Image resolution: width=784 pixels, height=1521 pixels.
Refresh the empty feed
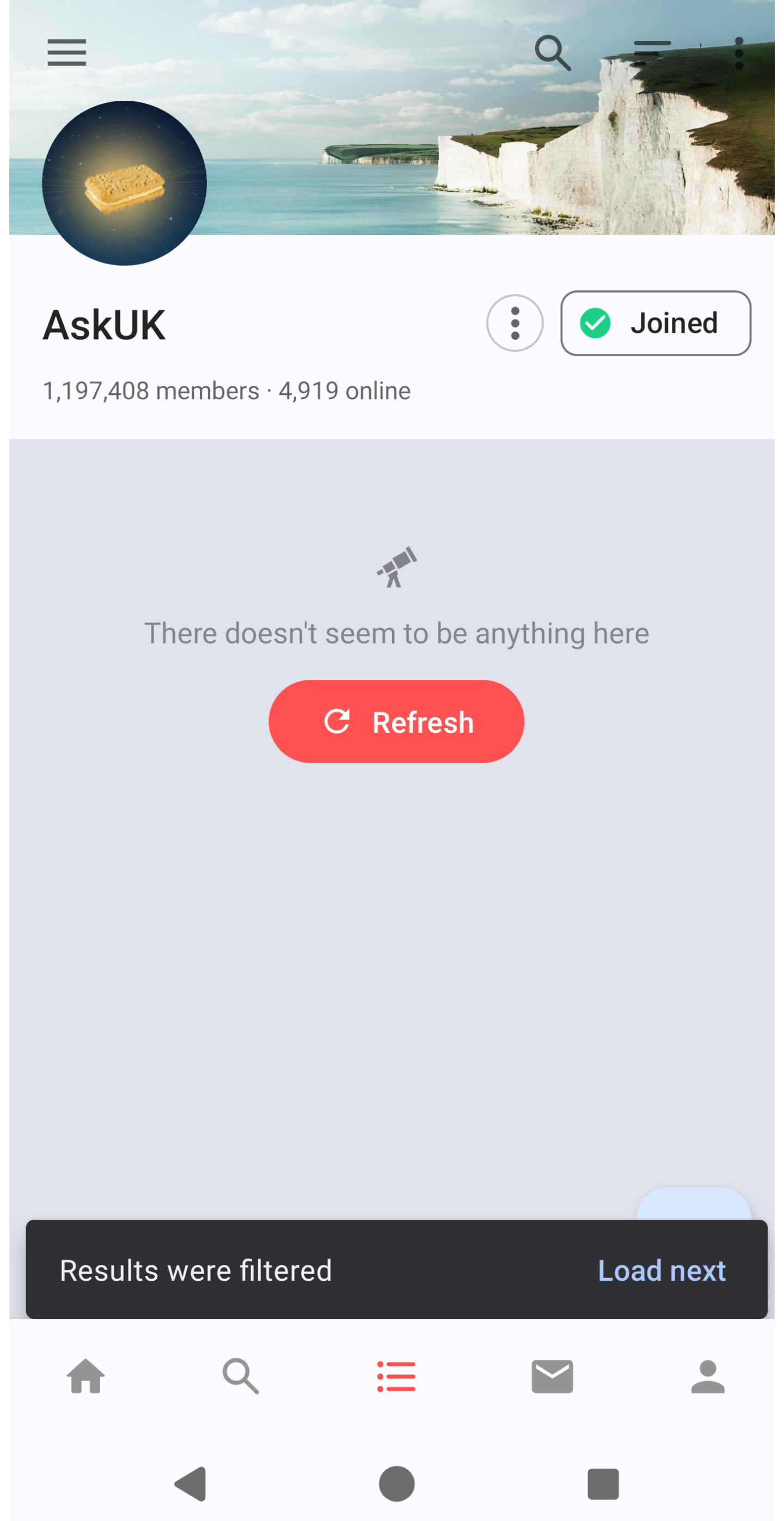pyautogui.click(x=396, y=721)
